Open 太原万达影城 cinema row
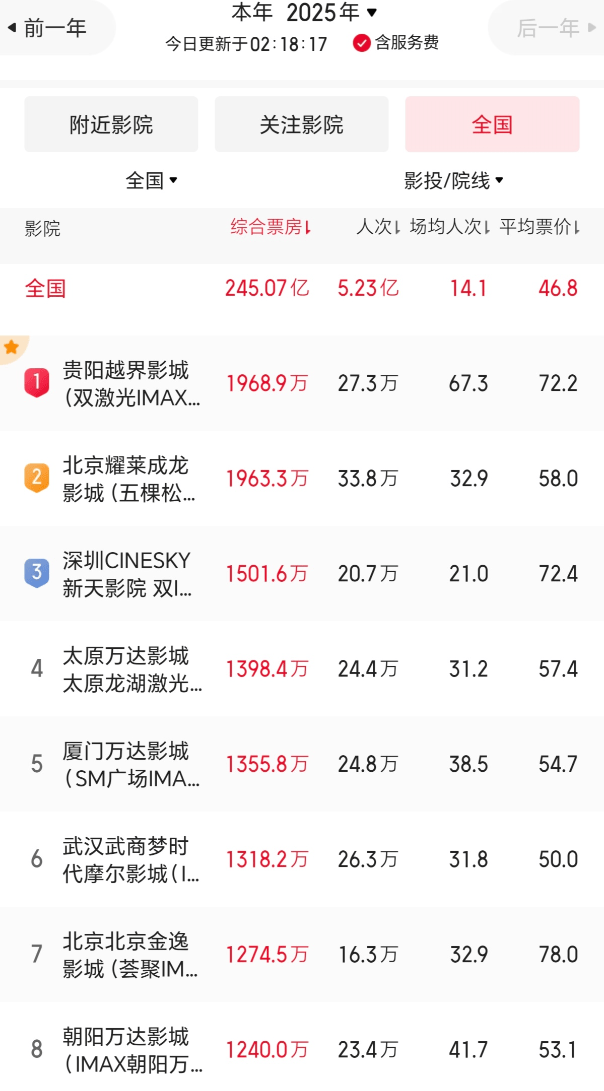The width and height of the screenshot is (604, 1091). coord(302,669)
